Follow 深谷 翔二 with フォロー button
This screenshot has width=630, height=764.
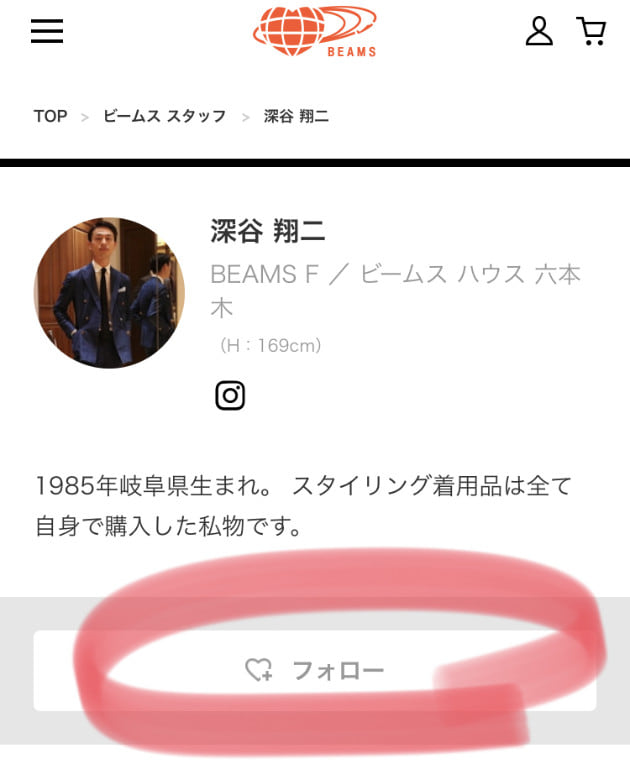(314, 670)
